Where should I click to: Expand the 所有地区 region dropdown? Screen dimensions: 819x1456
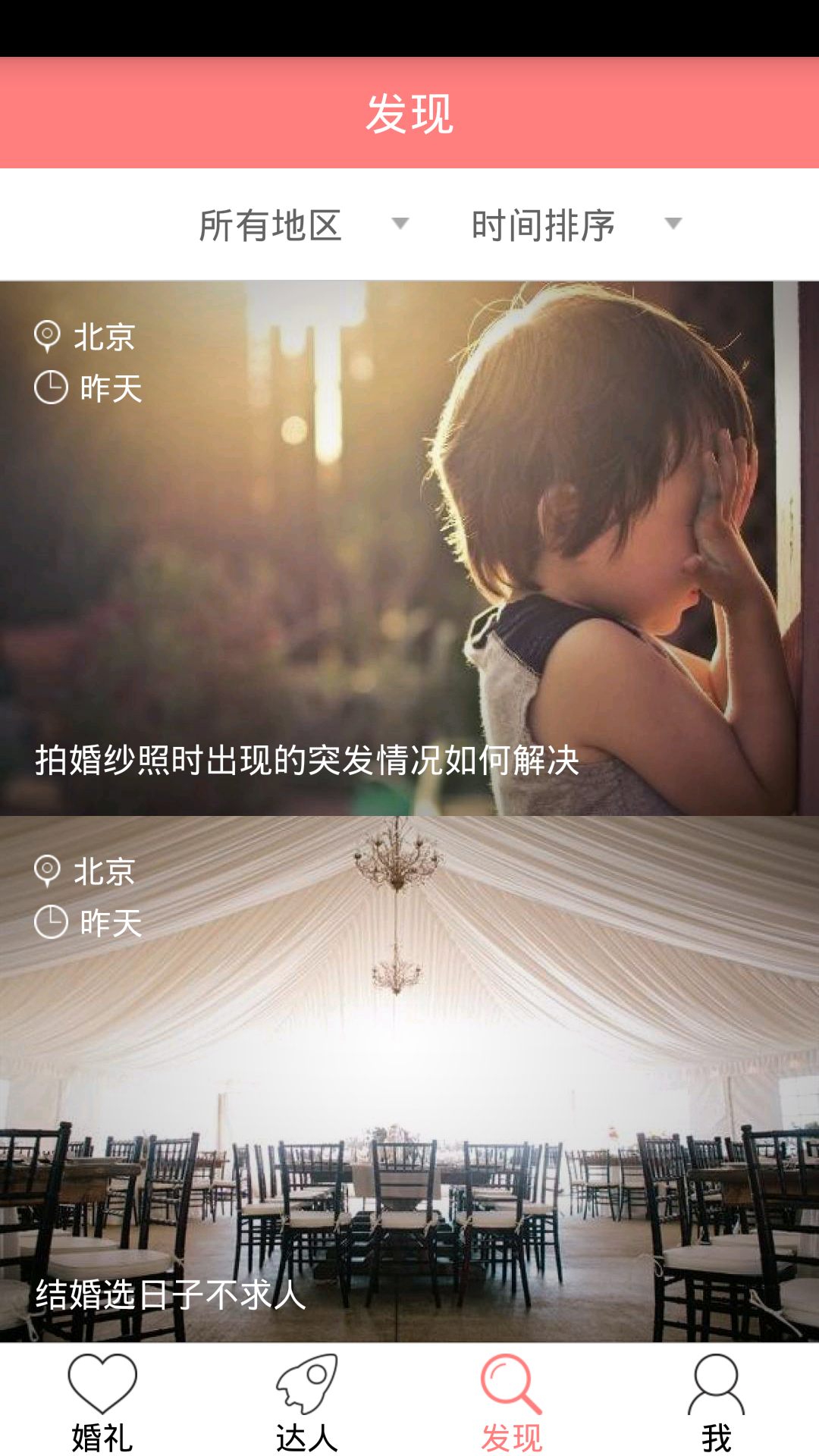[303, 225]
